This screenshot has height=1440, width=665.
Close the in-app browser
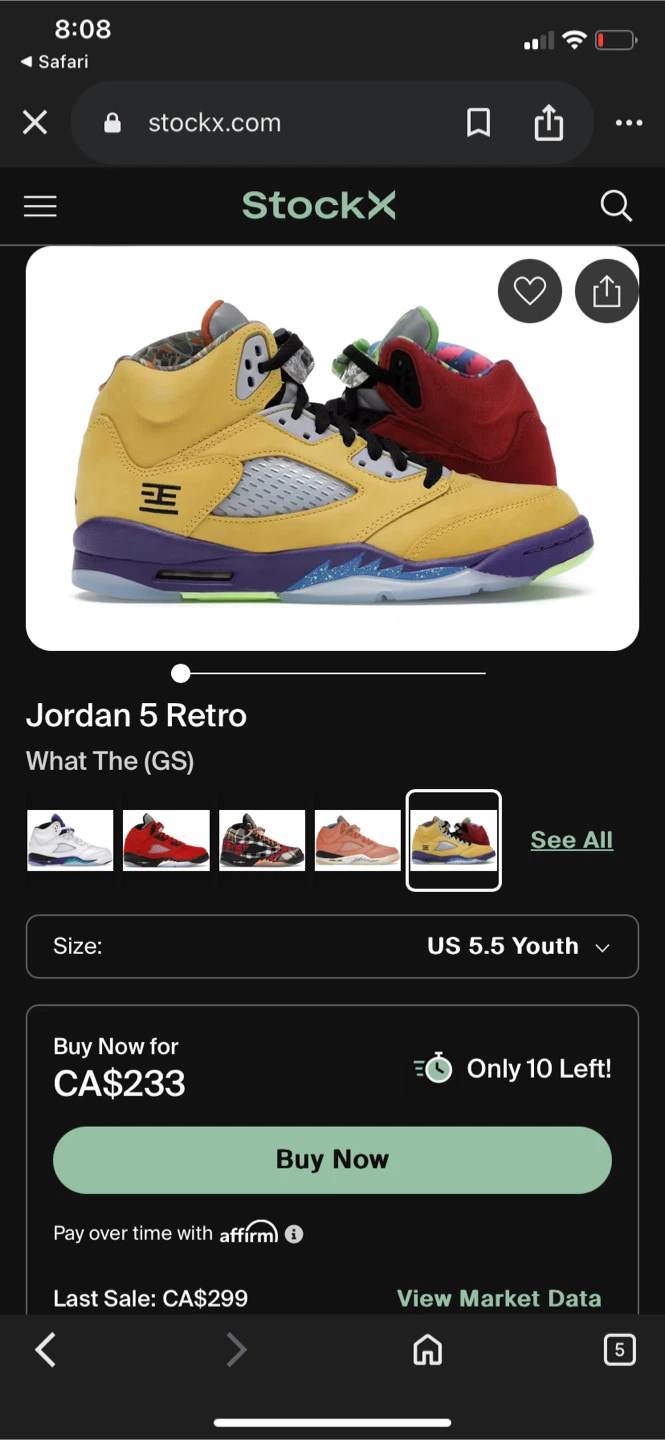coord(35,123)
